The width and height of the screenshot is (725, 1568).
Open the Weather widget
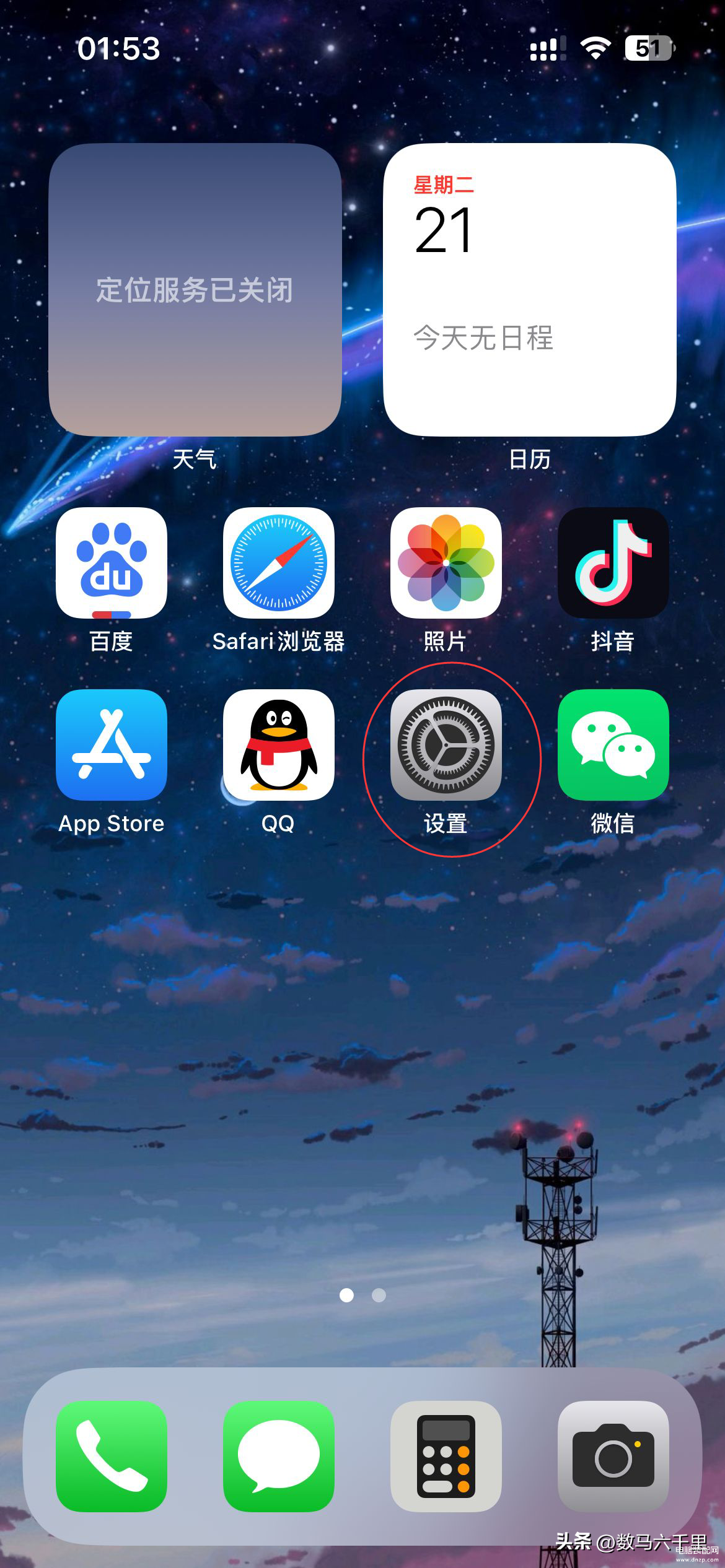[x=195, y=290]
